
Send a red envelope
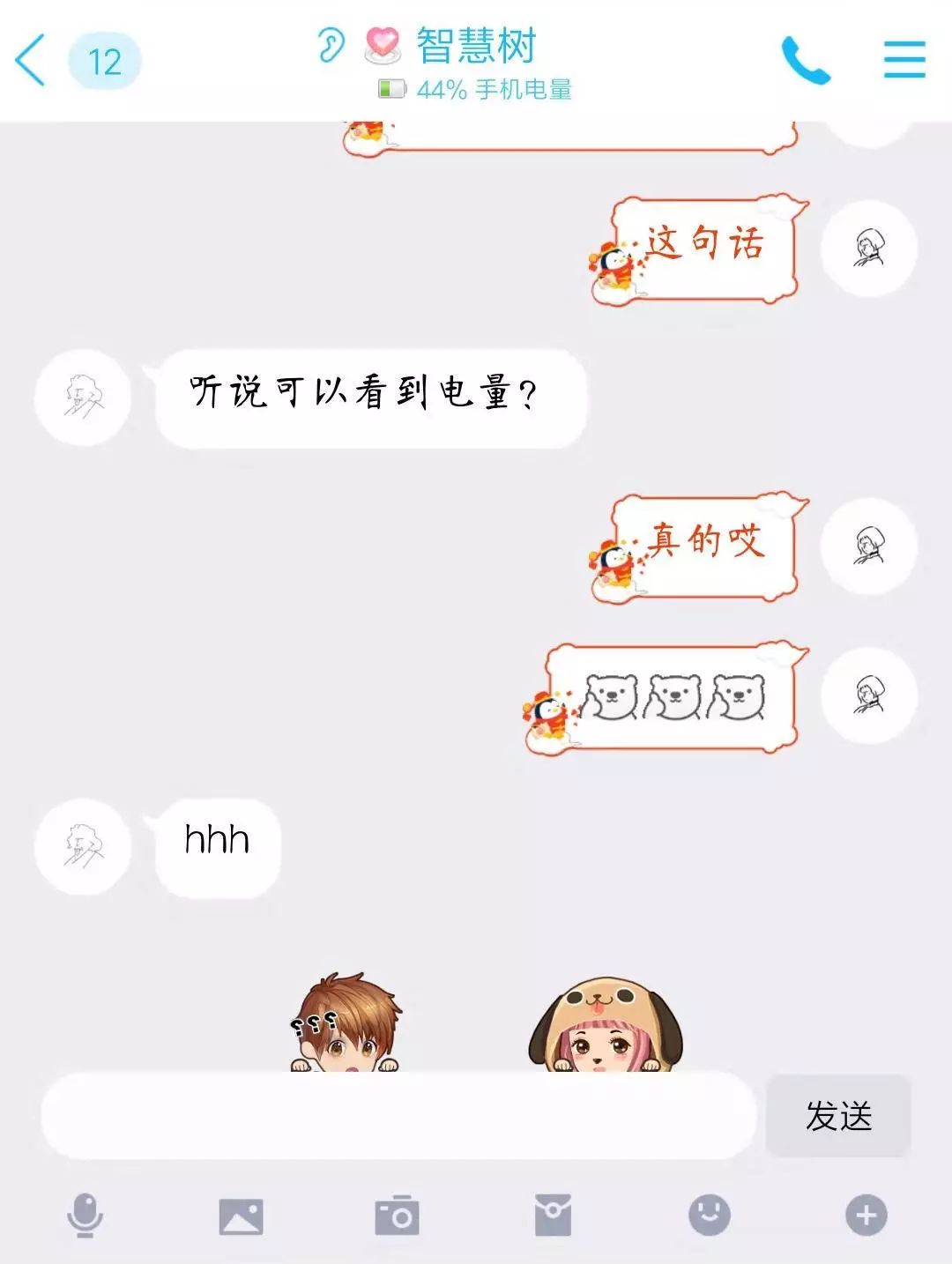(553, 1216)
